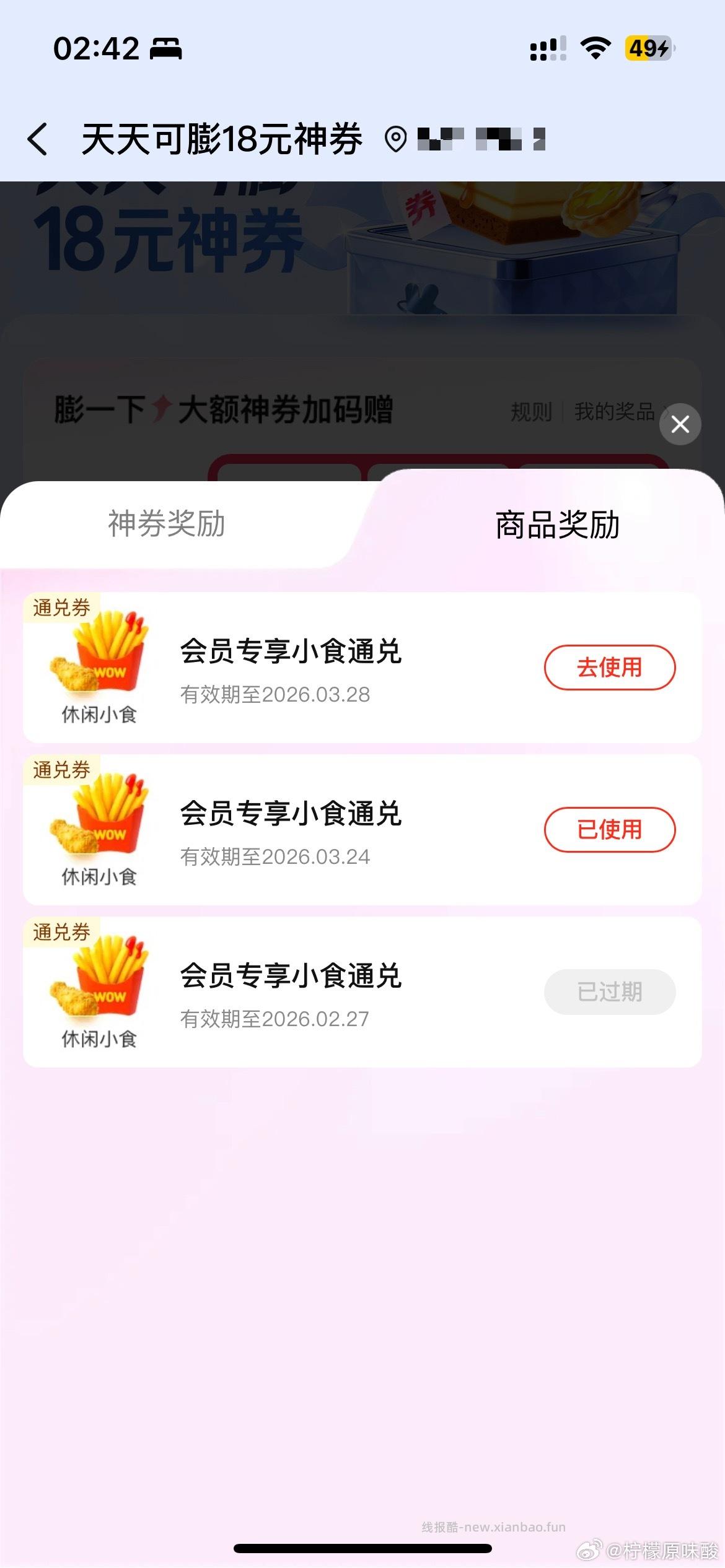Close the rewards popup with the X

point(680,424)
